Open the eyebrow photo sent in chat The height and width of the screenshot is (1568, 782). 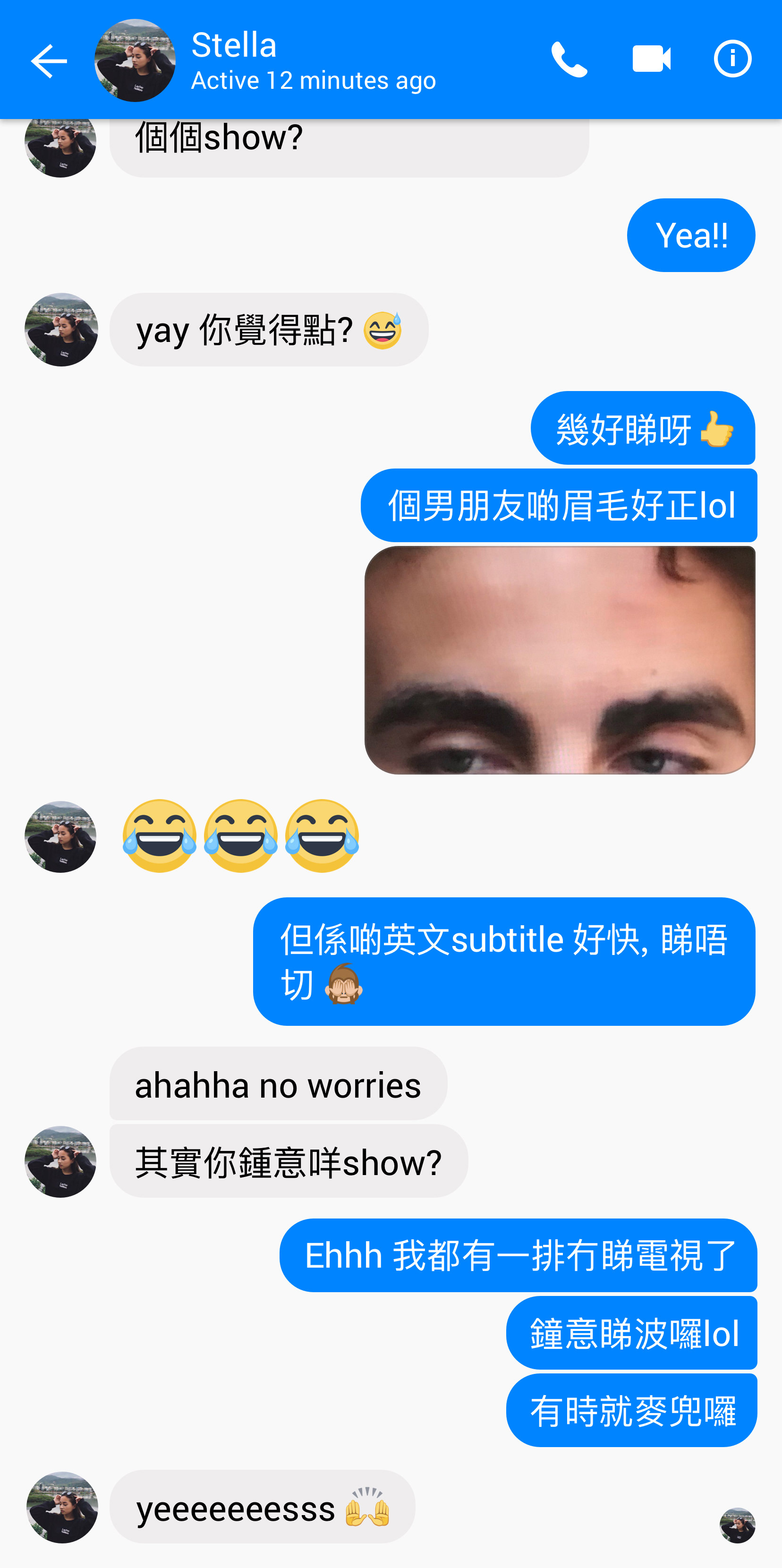click(x=559, y=660)
